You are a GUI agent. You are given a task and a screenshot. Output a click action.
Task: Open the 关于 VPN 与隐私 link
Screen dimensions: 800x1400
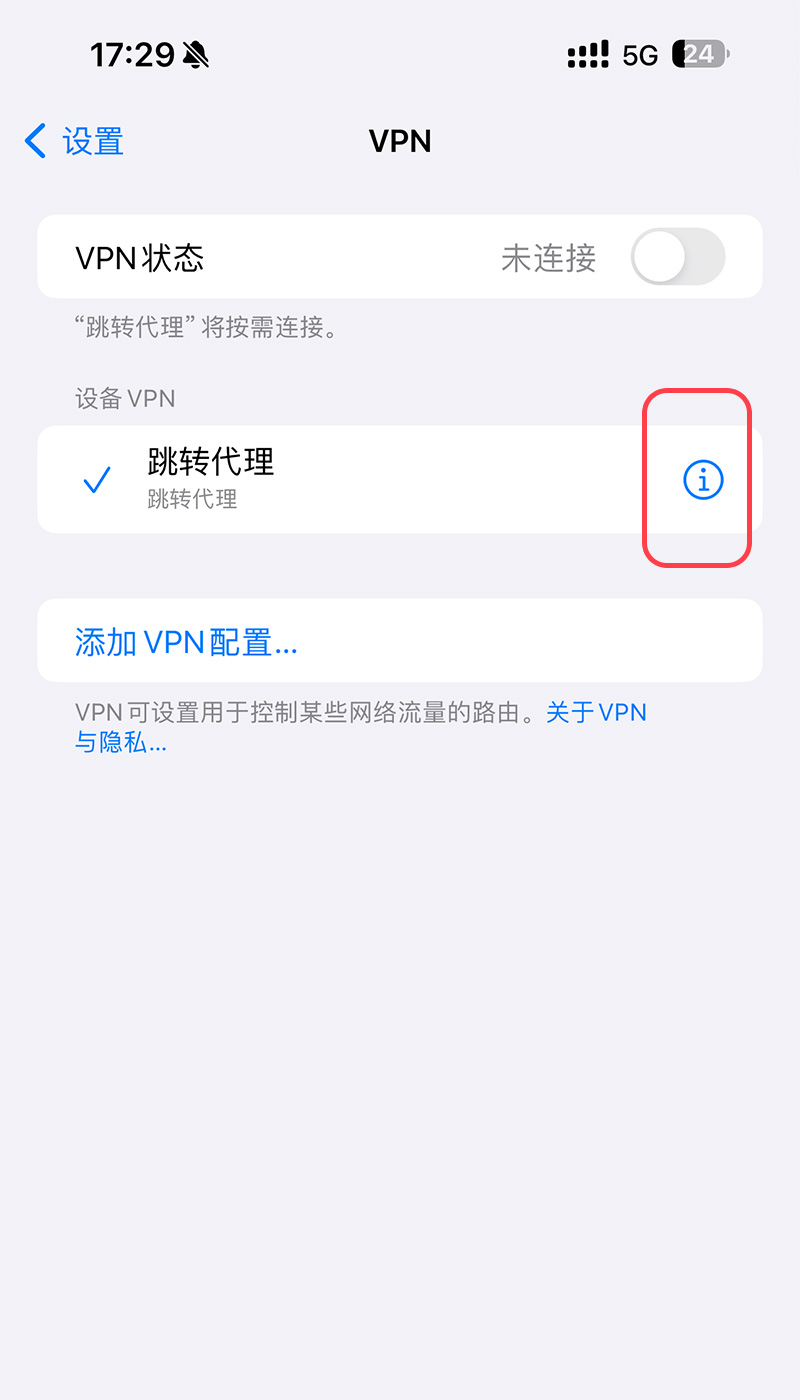tap(596, 713)
